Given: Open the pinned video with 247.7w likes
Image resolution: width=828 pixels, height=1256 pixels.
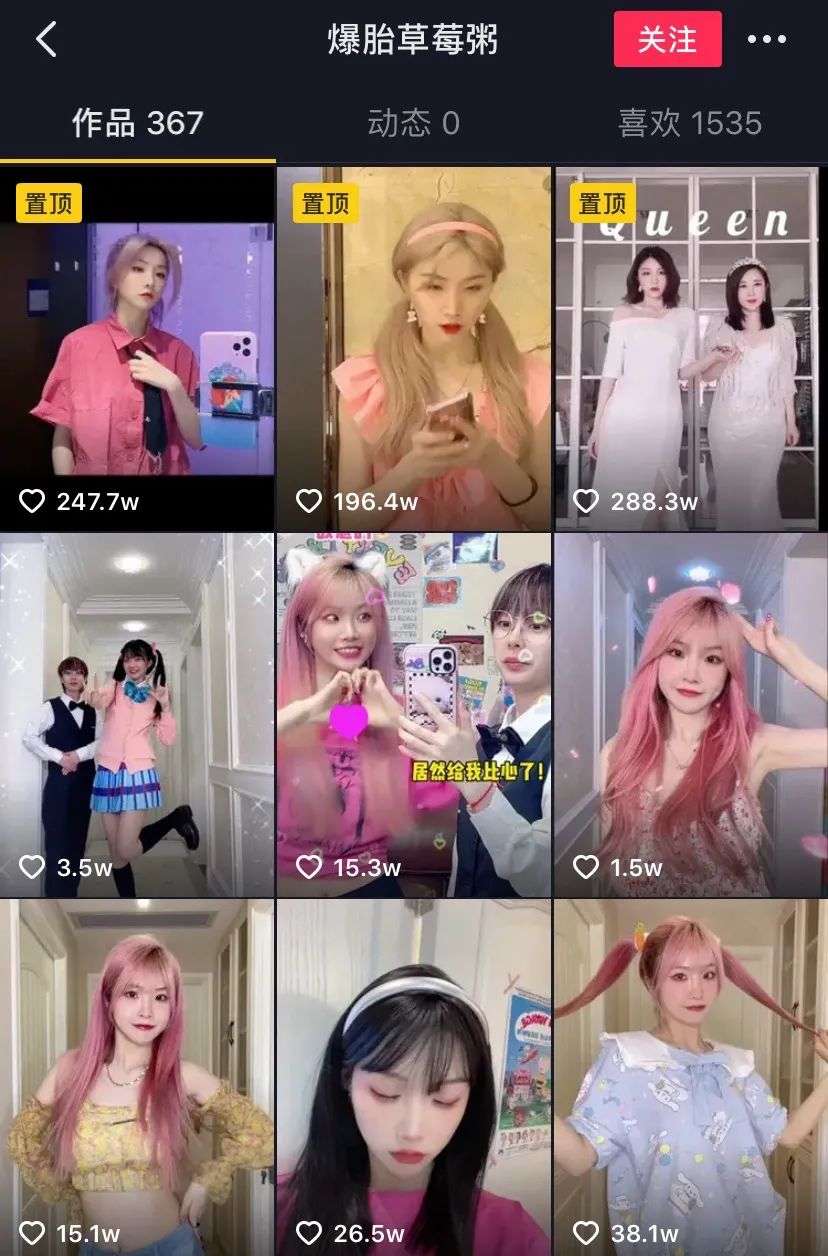Looking at the screenshot, I should pyautogui.click(x=137, y=348).
